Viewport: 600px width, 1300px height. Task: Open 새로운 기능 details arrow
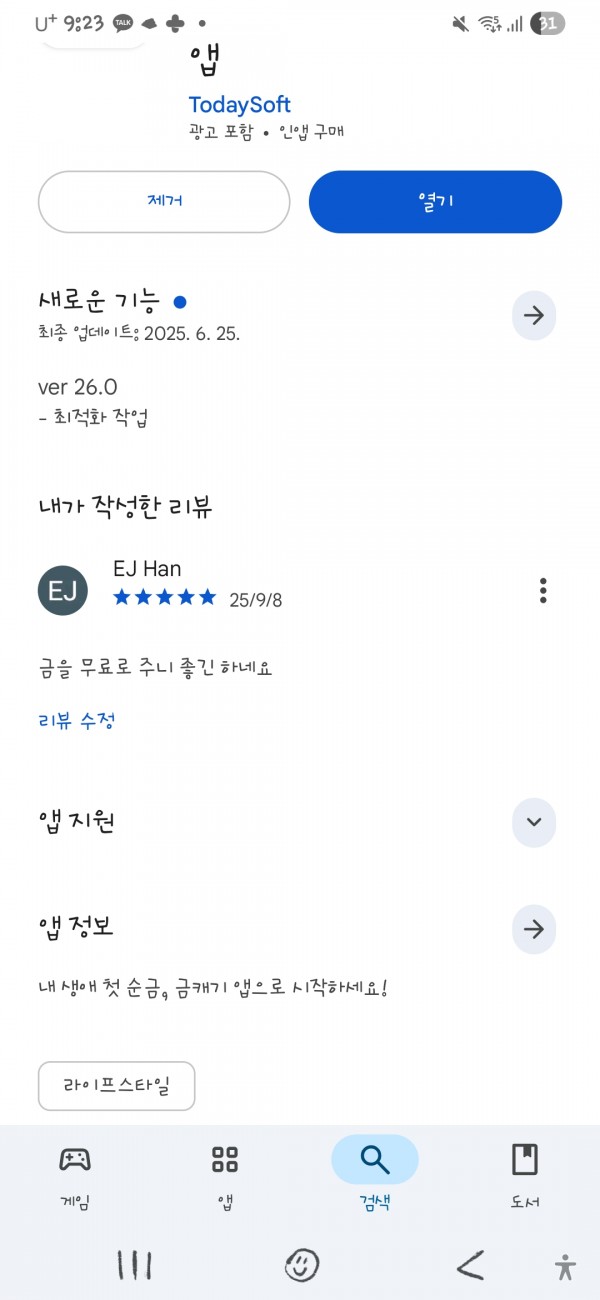(x=534, y=316)
